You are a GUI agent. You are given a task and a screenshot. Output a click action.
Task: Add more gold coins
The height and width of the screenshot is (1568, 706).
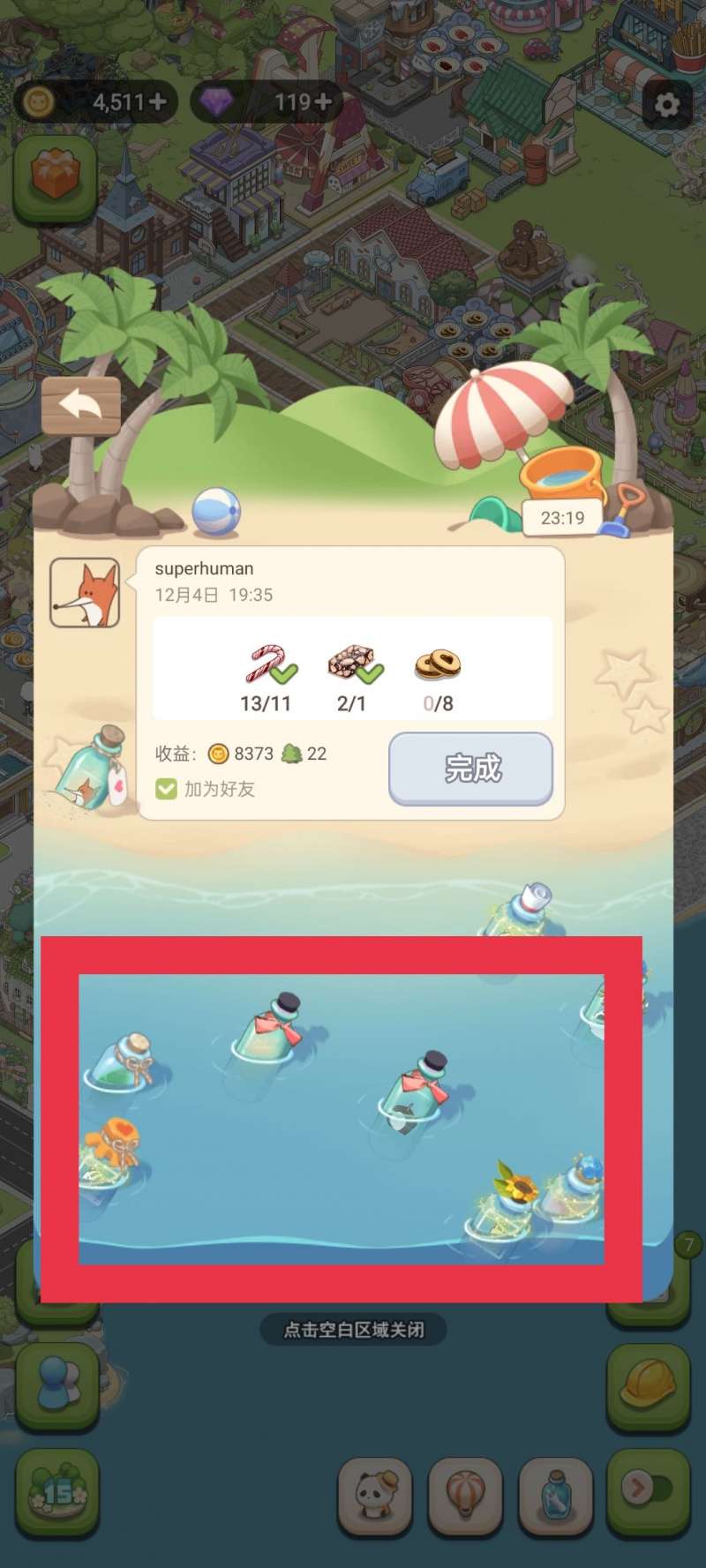[158, 102]
